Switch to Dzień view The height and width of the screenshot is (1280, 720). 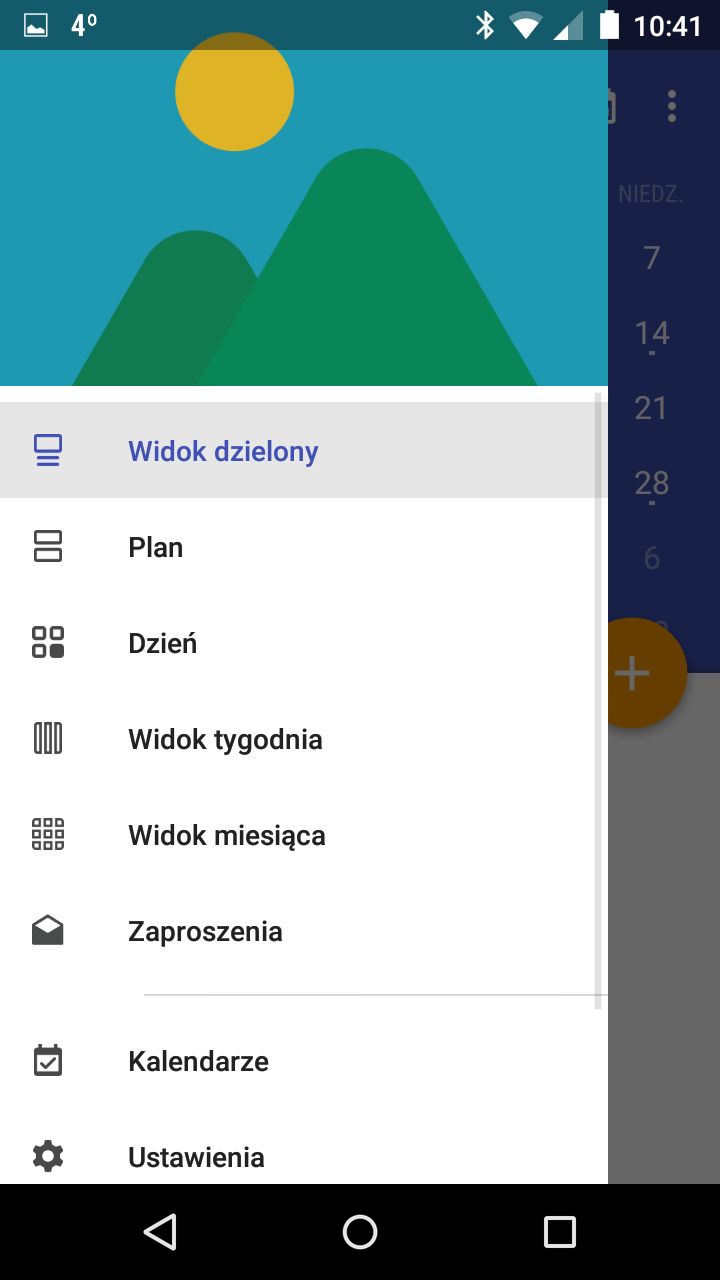coord(304,642)
